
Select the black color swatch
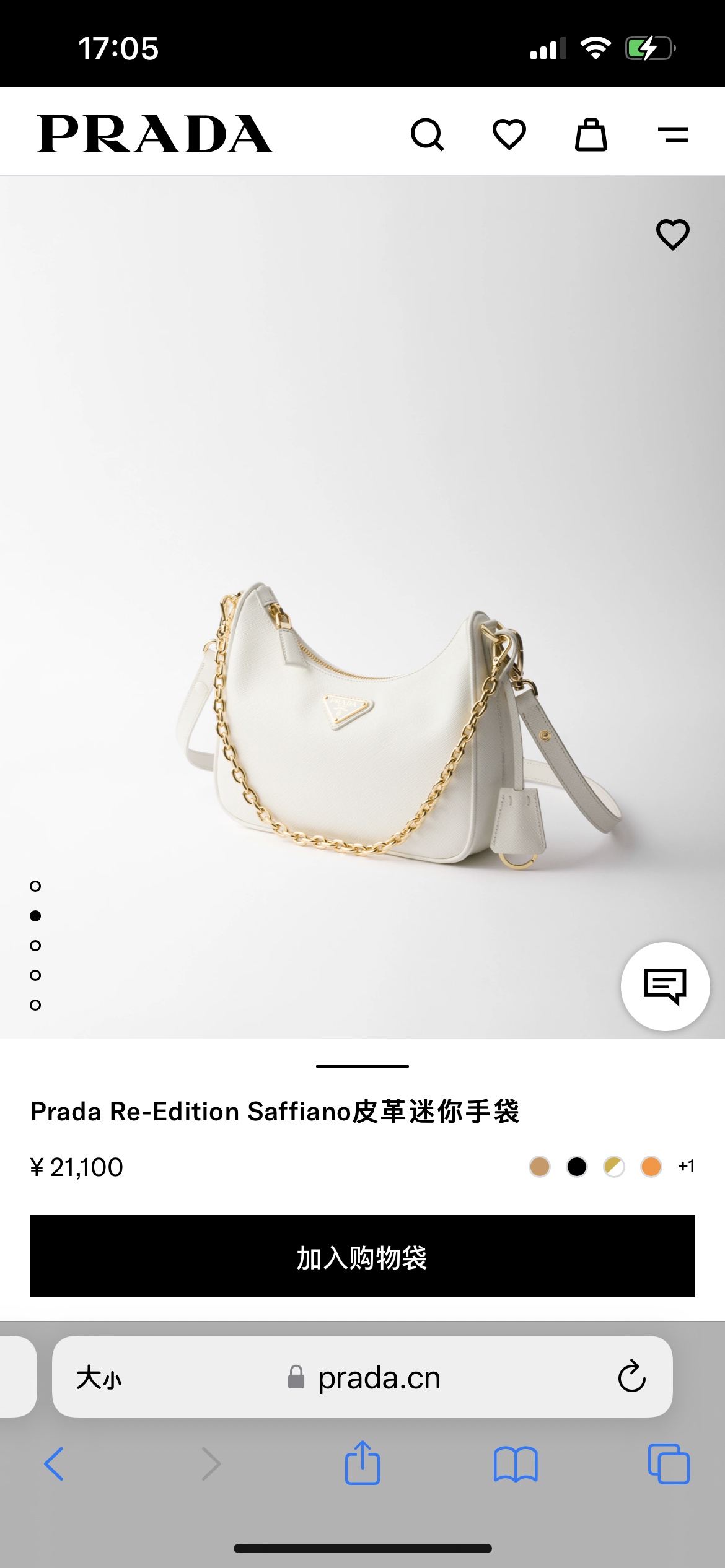pos(577,1167)
